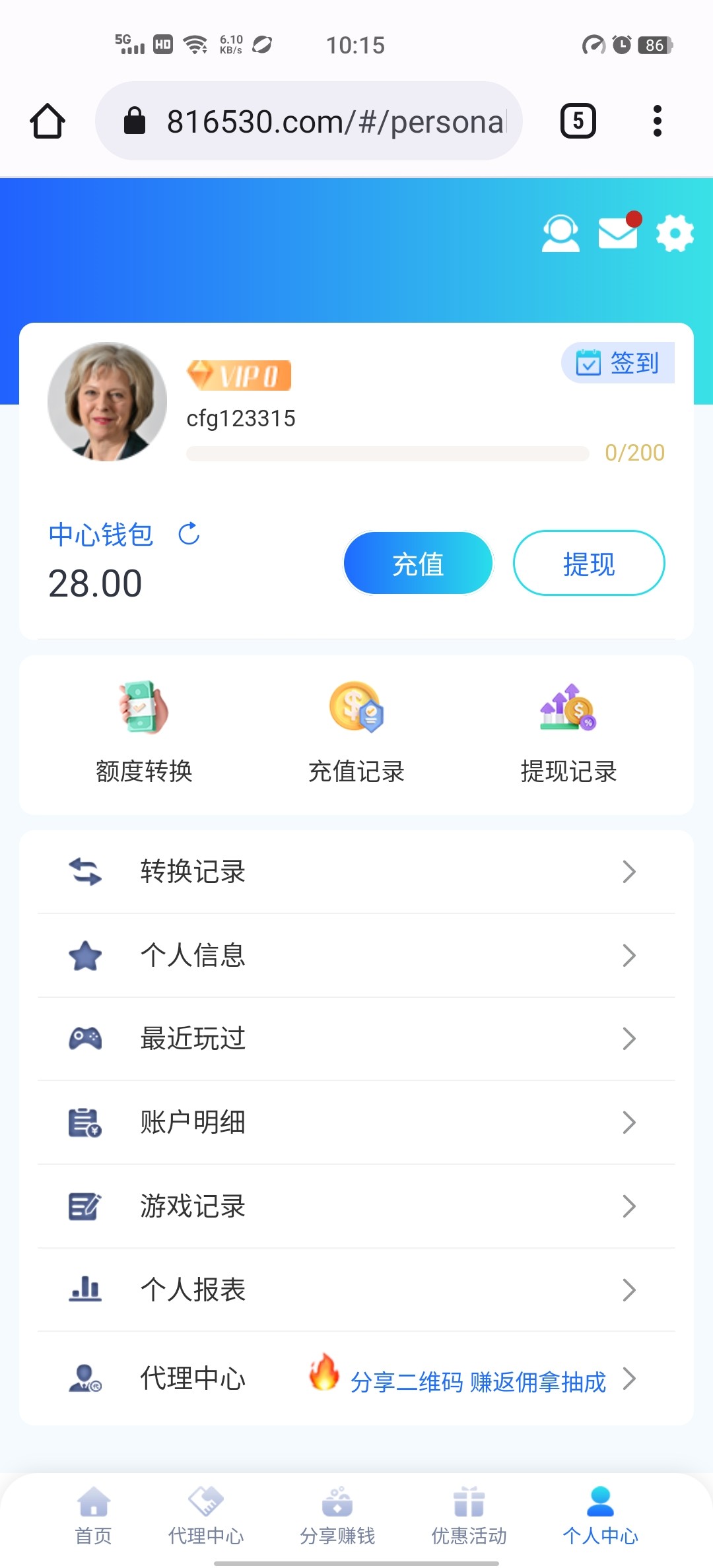This screenshot has height=1568, width=713.
Task: View 充值记录
Action: pos(356,733)
